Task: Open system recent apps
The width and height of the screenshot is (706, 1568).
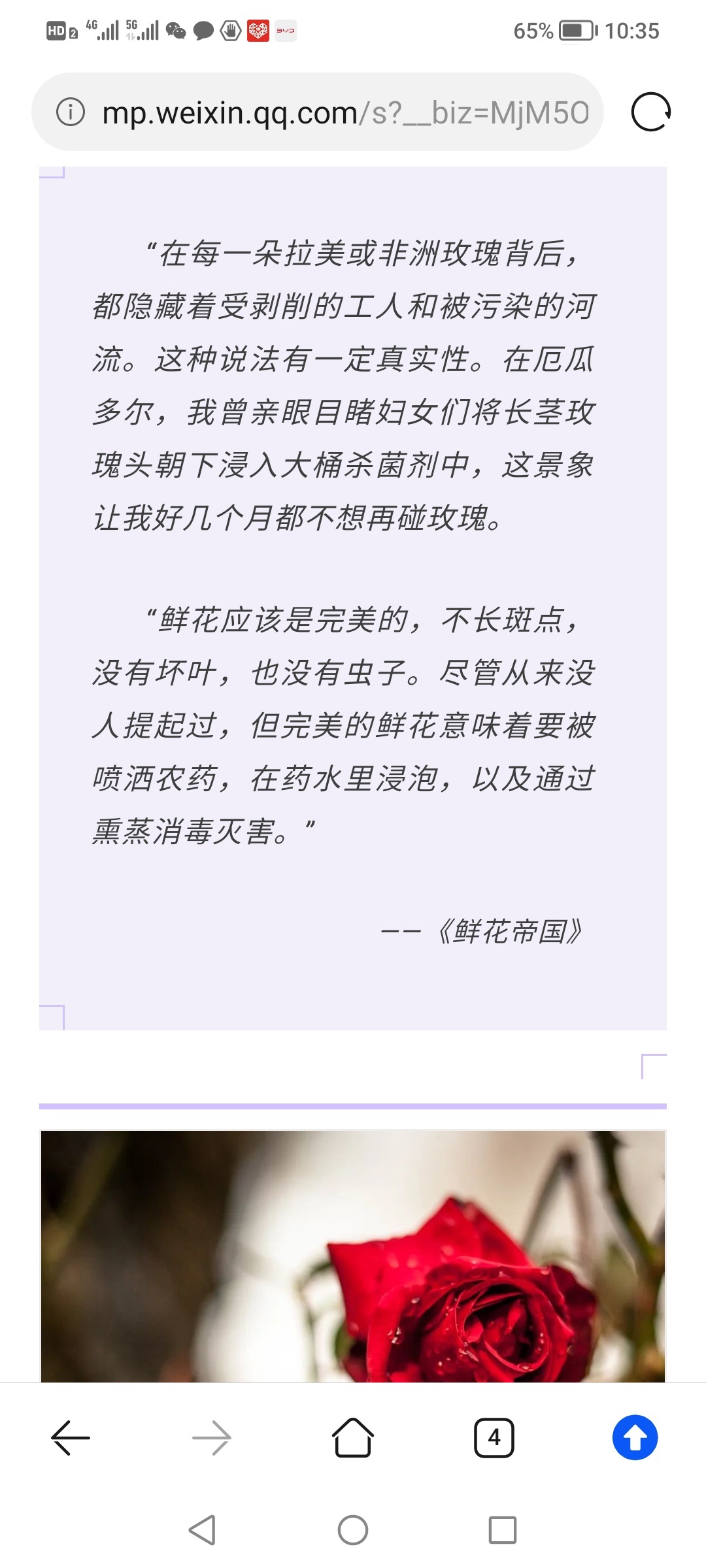Action: (503, 1530)
